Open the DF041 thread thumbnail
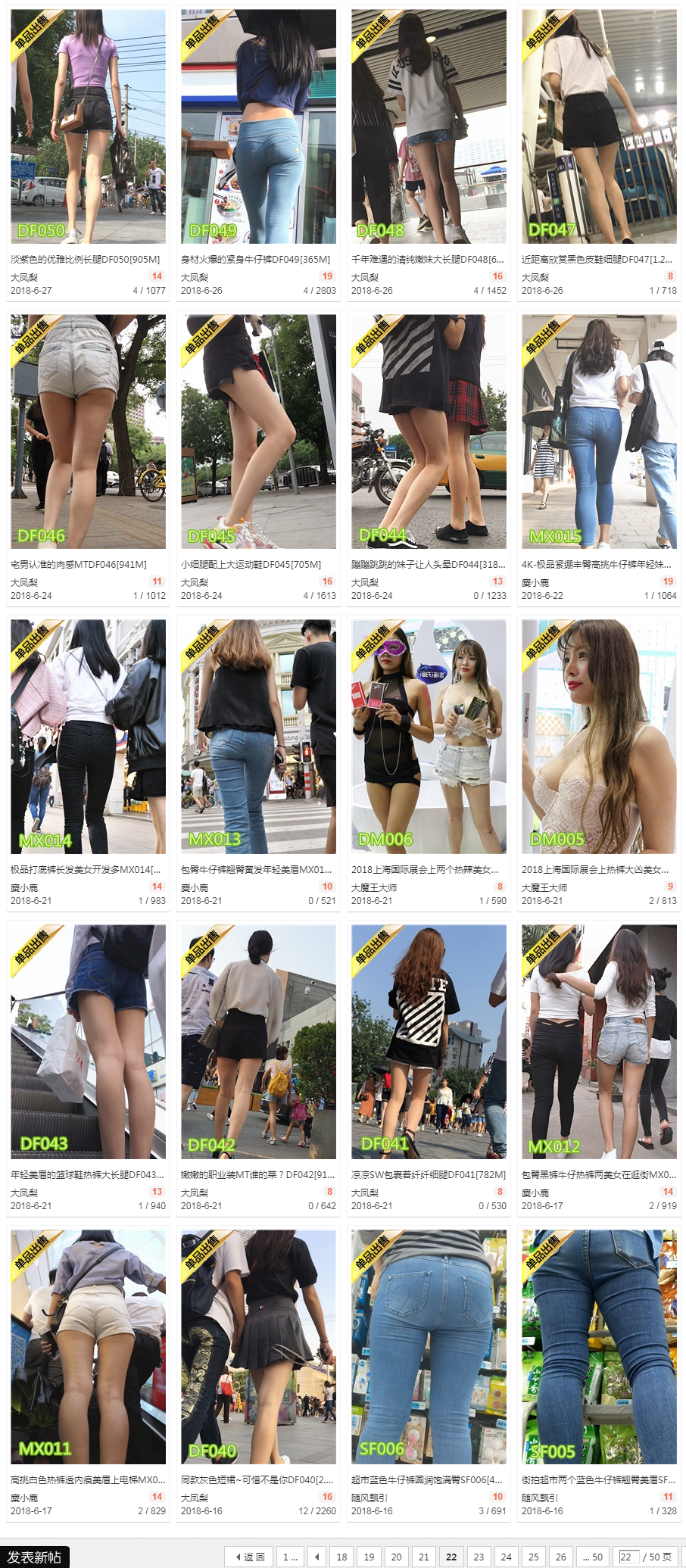The width and height of the screenshot is (686, 1568). point(429,1042)
